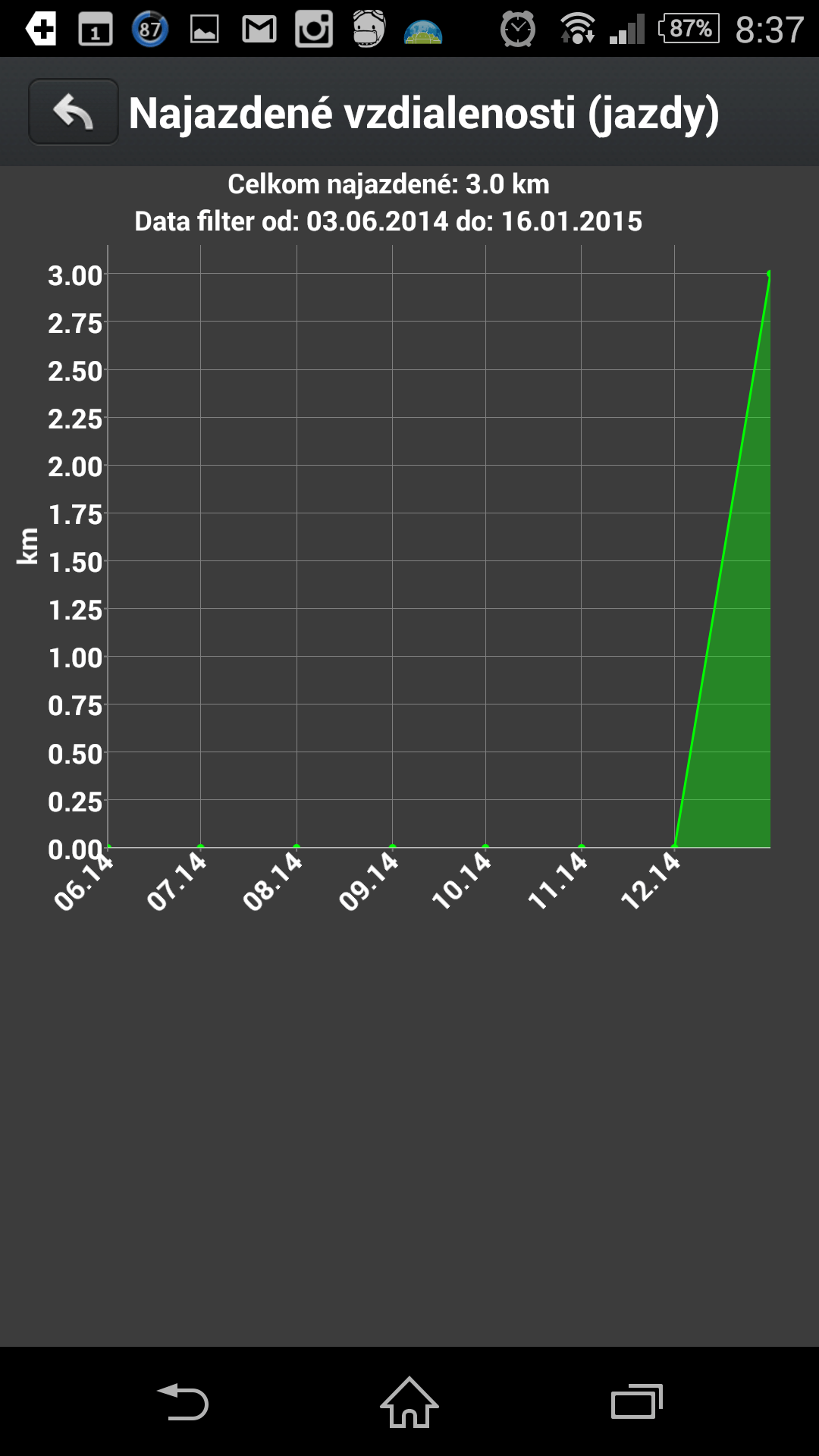Image resolution: width=819 pixels, height=1456 pixels.
Task: Go back with the system back button
Action: tap(183, 1401)
